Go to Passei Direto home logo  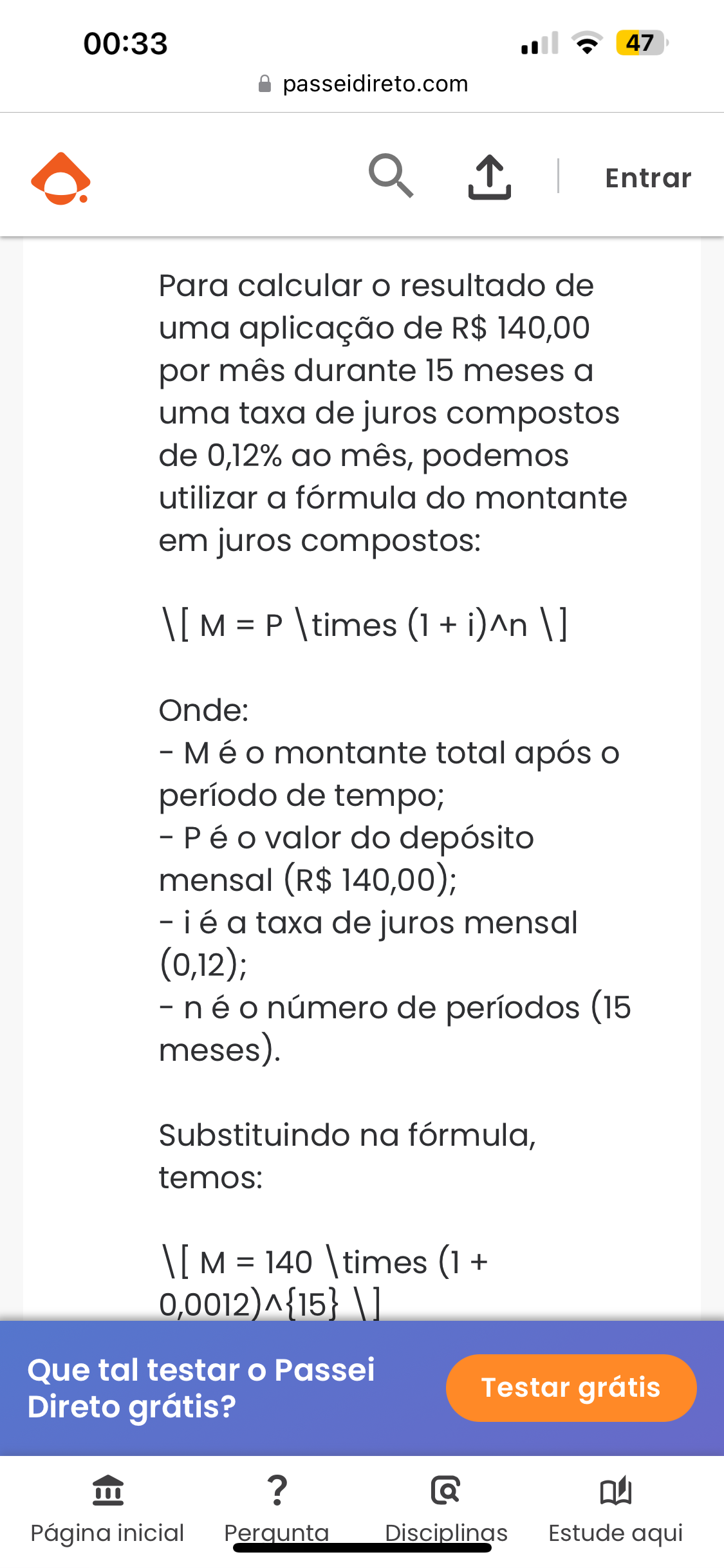(x=60, y=178)
